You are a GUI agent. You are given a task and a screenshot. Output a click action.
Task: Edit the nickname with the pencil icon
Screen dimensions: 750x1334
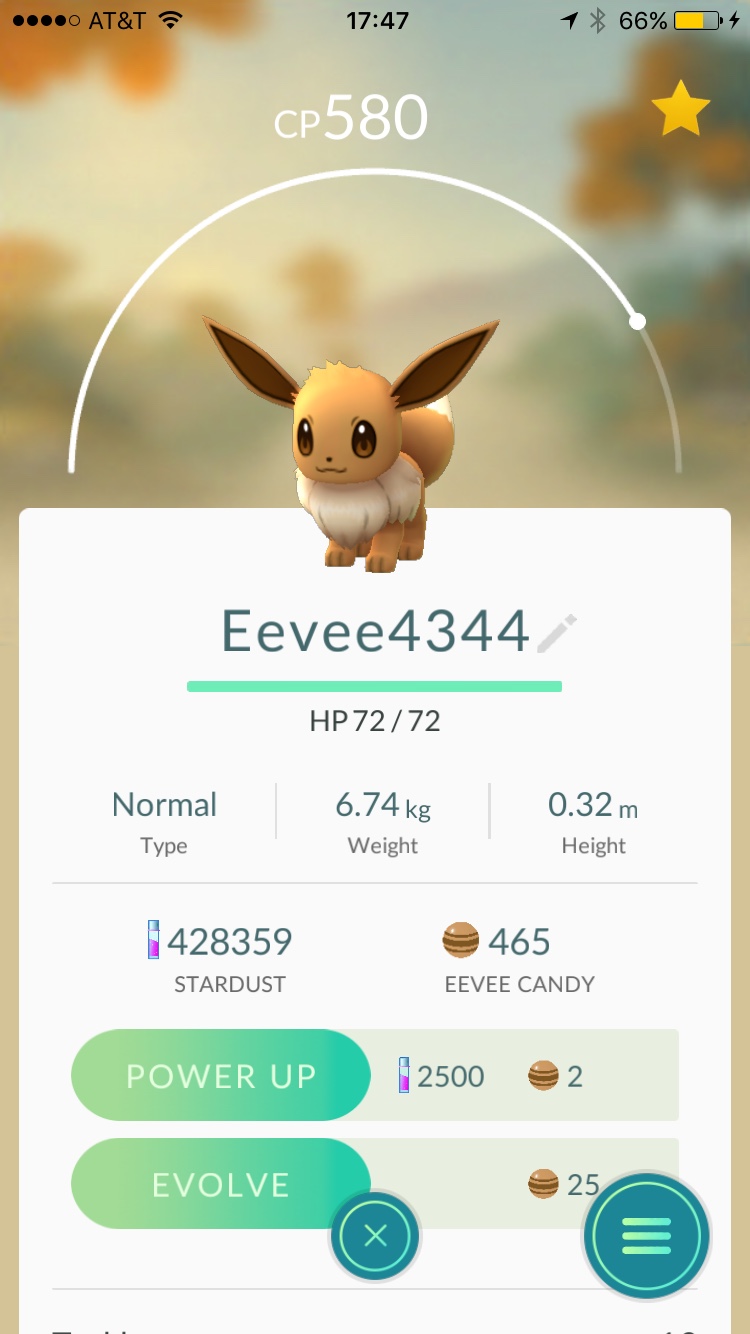pos(557,634)
